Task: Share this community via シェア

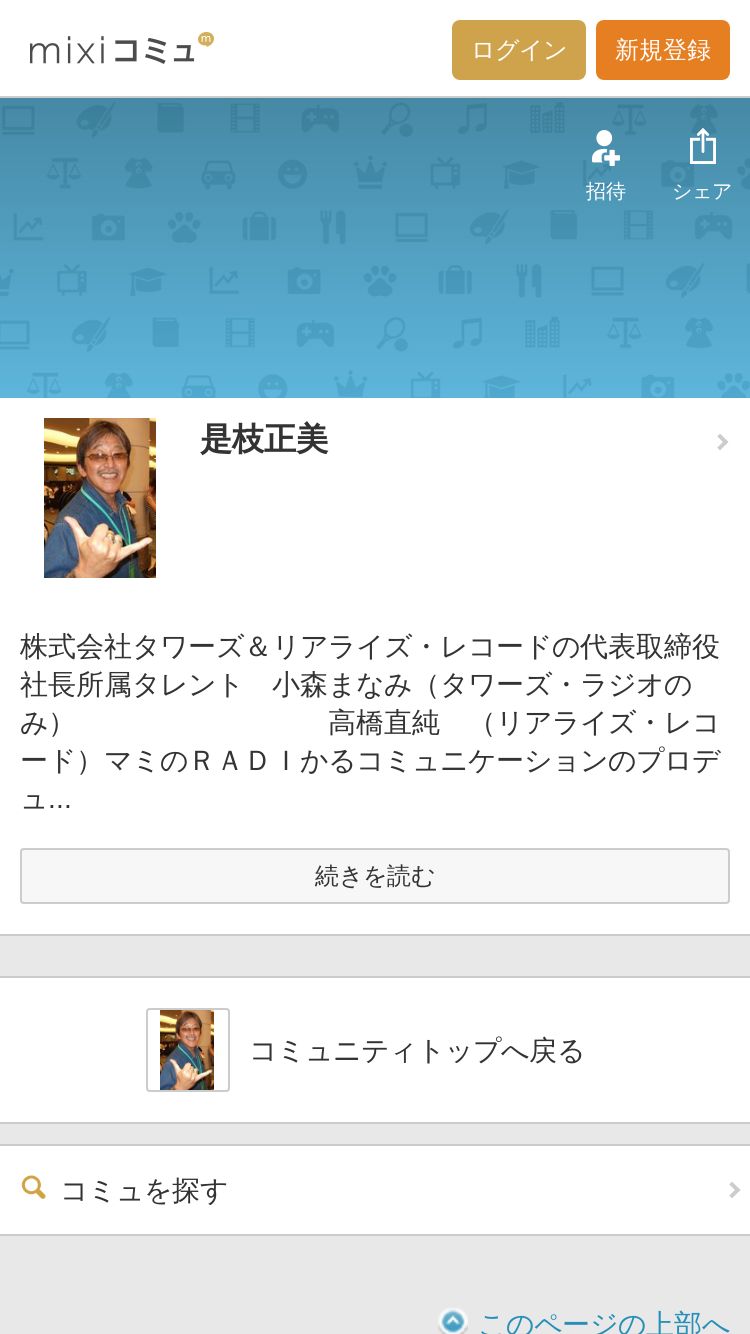Action: [x=702, y=165]
